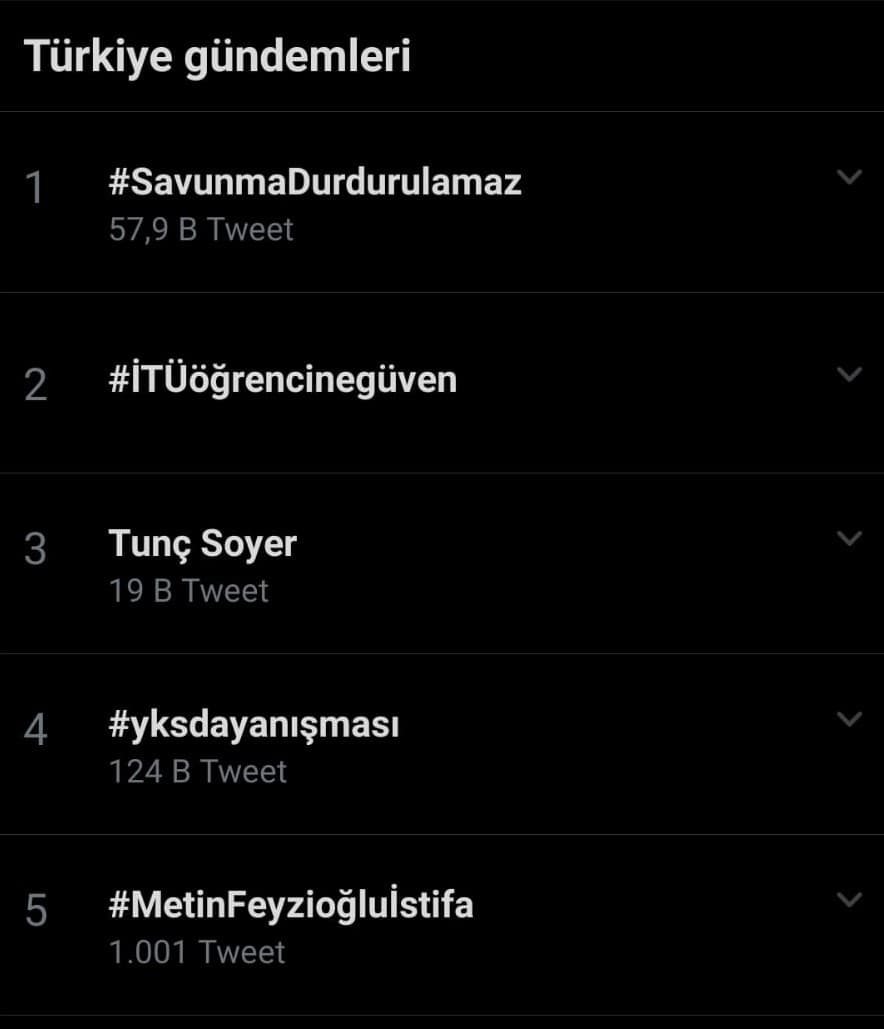Open the trending hashtag #SavunmaDurdurulamaz
Viewport: 884px width, 1029px height.
(315, 182)
